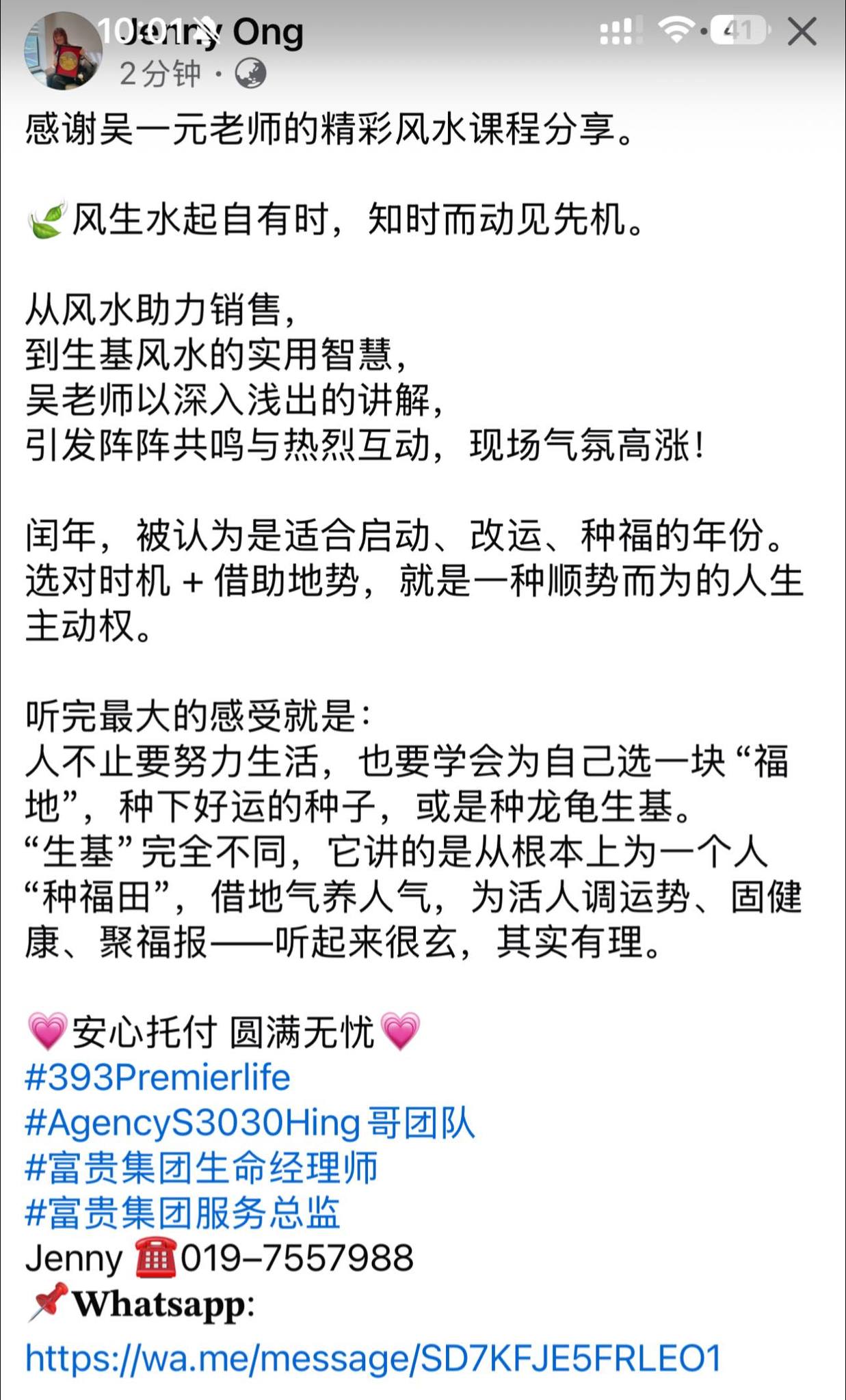Close the post view
Image resolution: width=846 pixels, height=1400 pixels.
click(802, 32)
